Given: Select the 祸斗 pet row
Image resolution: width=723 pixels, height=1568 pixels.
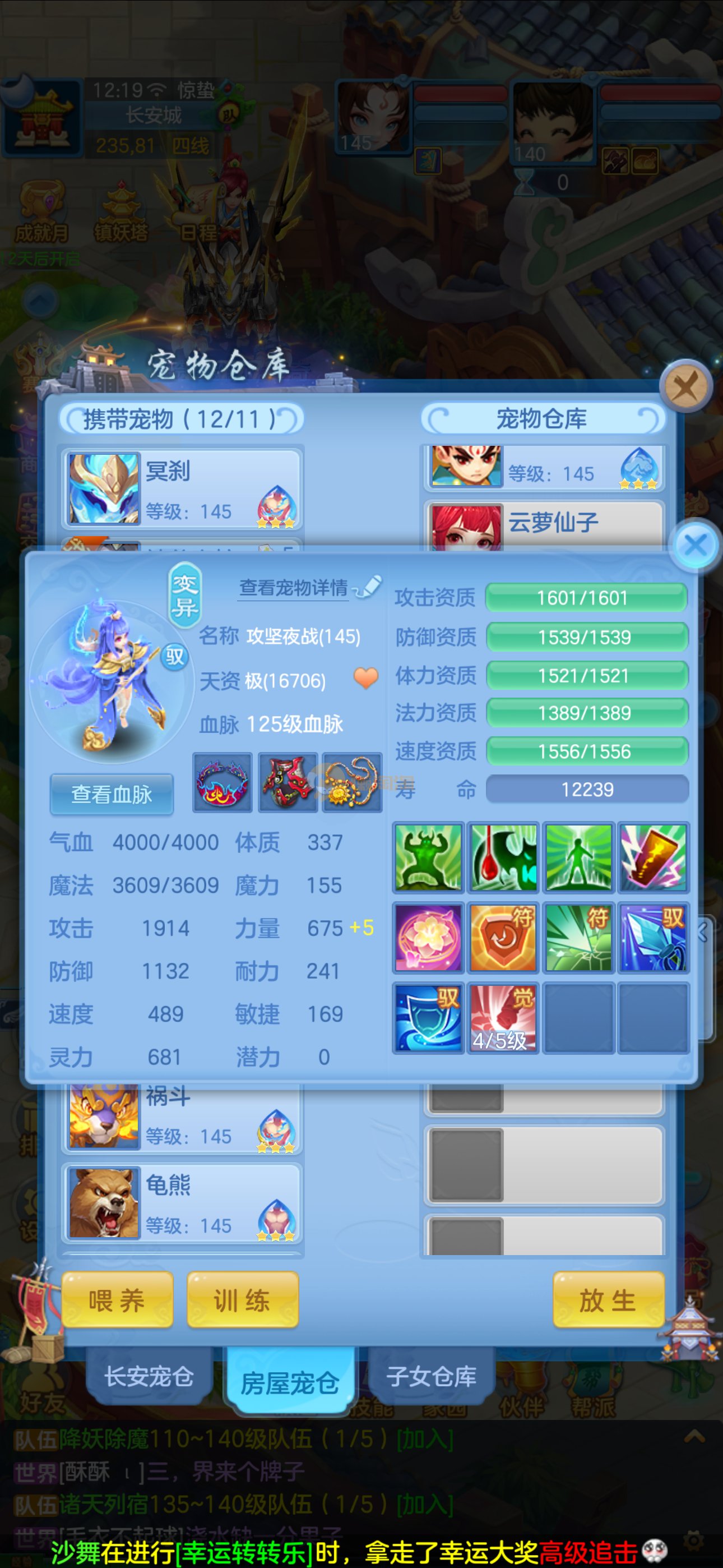Looking at the screenshot, I should (x=182, y=1119).
